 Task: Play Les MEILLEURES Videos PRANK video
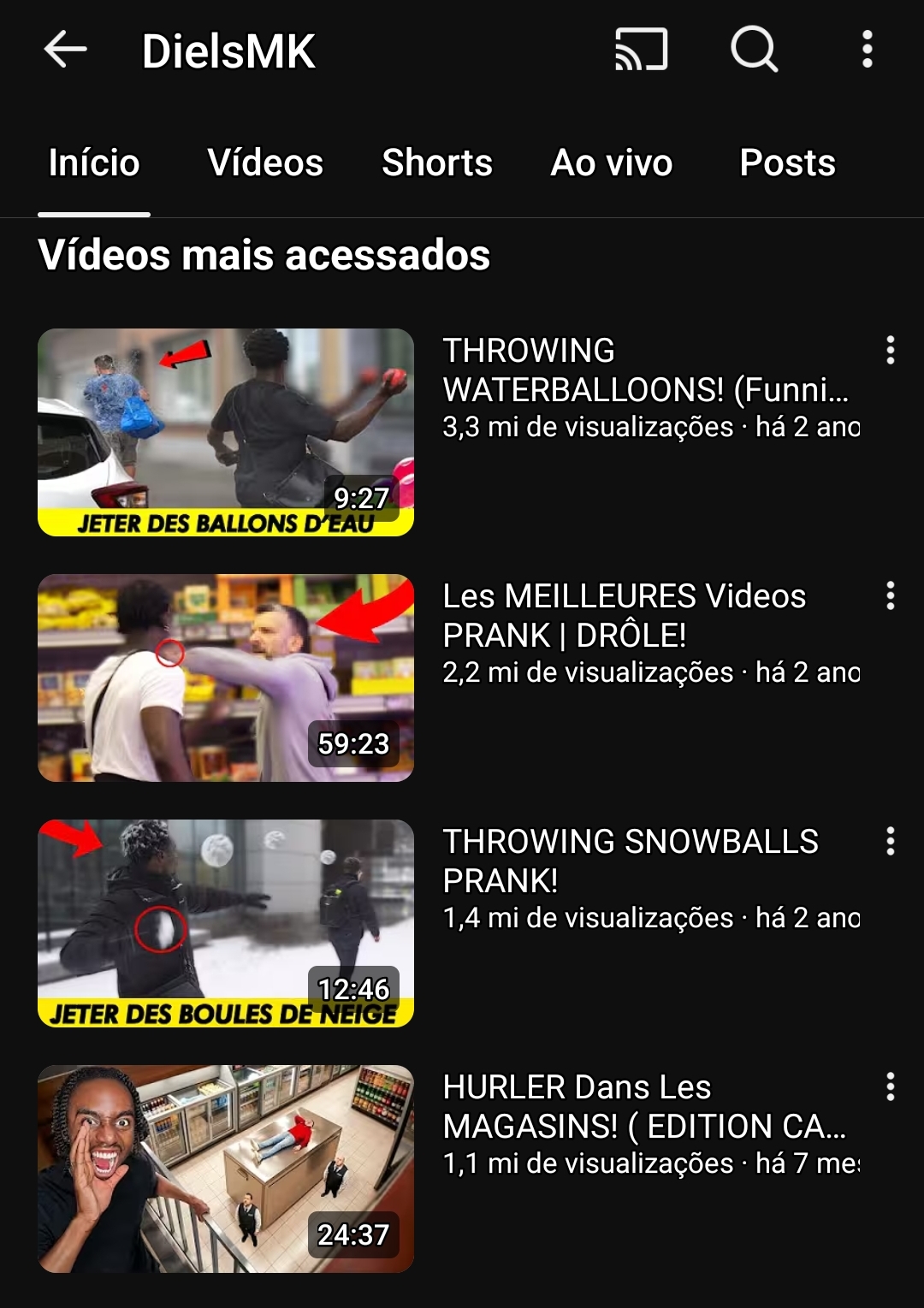coord(226,678)
